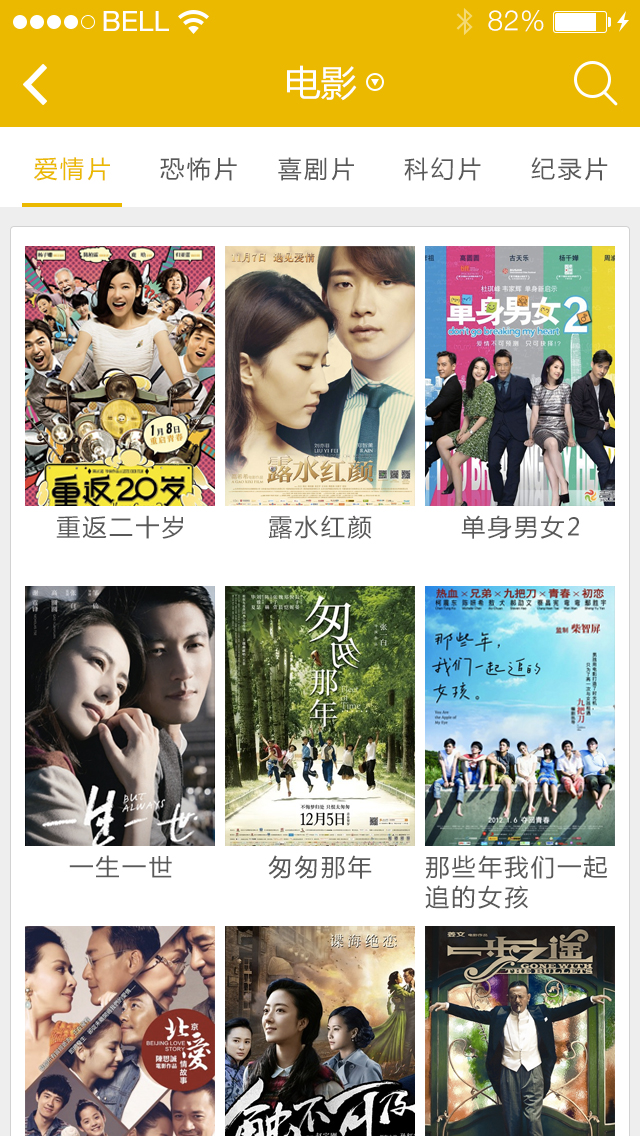Switch to the 恐怖片 tab
This screenshot has width=640, height=1136.
tap(198, 169)
